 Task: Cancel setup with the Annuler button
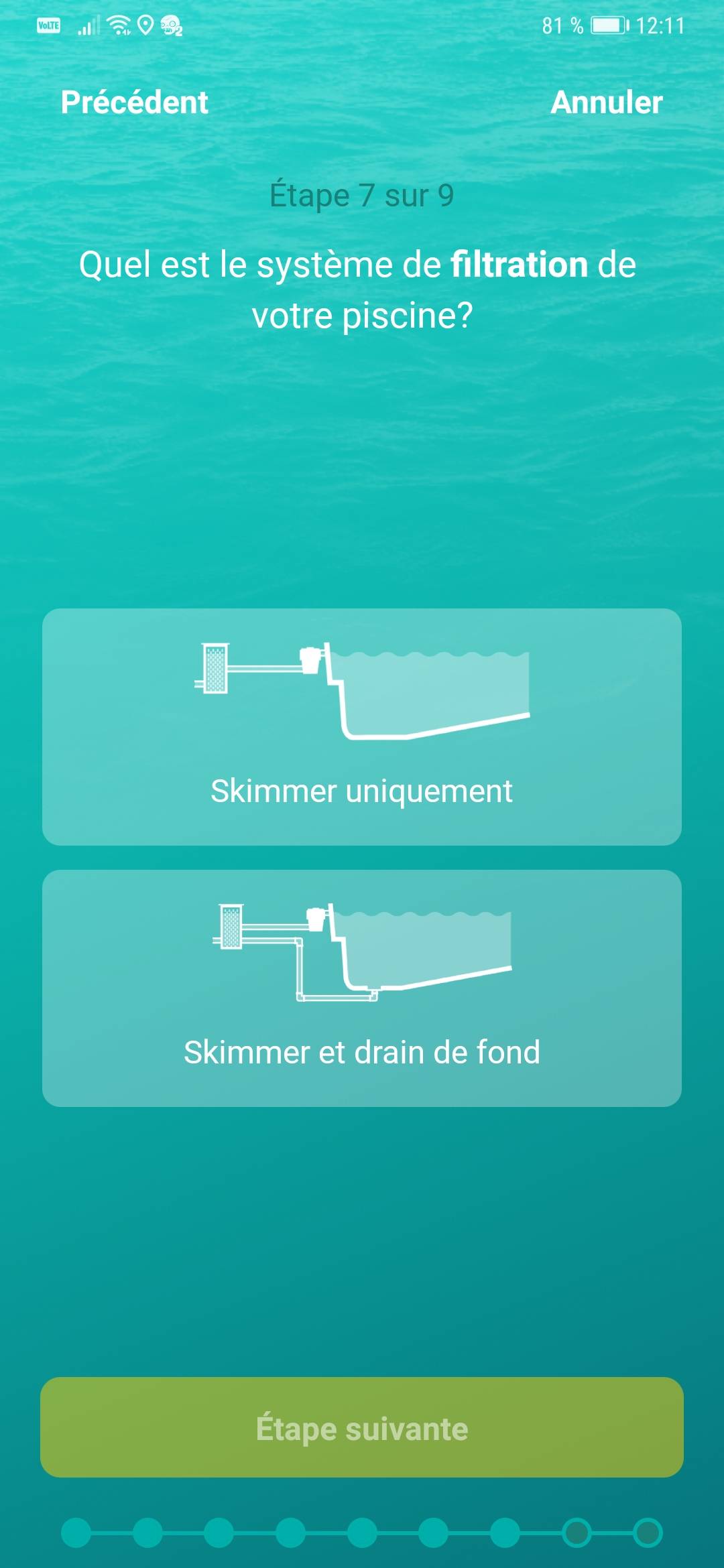pyautogui.click(x=606, y=103)
